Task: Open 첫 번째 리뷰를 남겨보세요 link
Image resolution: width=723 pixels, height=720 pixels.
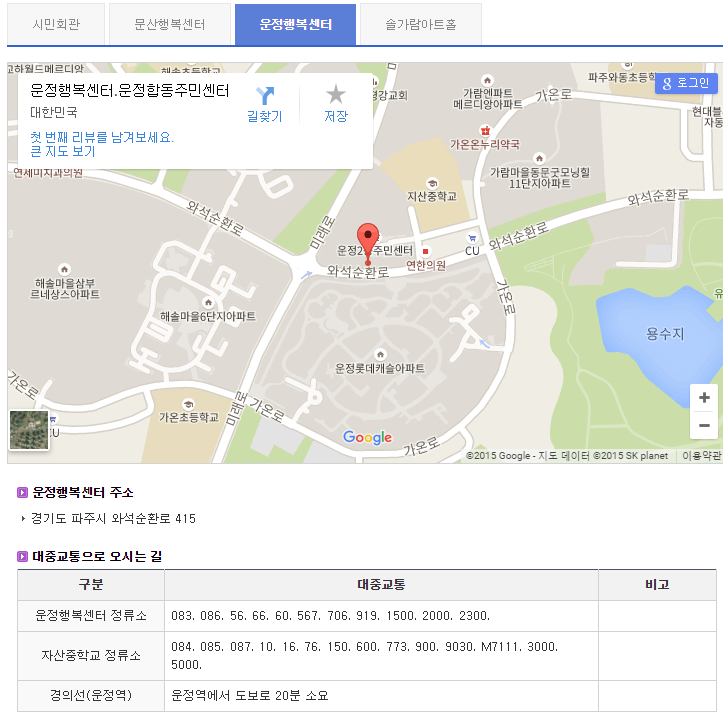Action: (101, 137)
